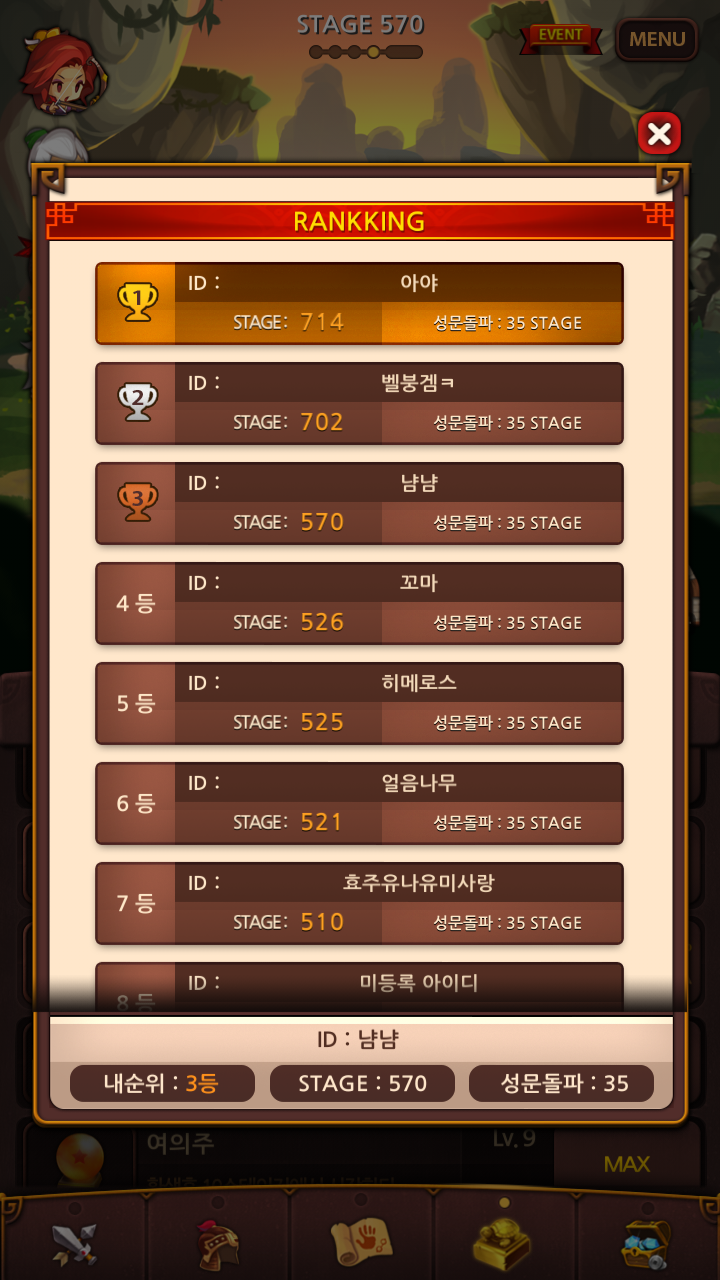Open the MENU button
Image resolution: width=720 pixels, height=1280 pixels.
[657, 40]
